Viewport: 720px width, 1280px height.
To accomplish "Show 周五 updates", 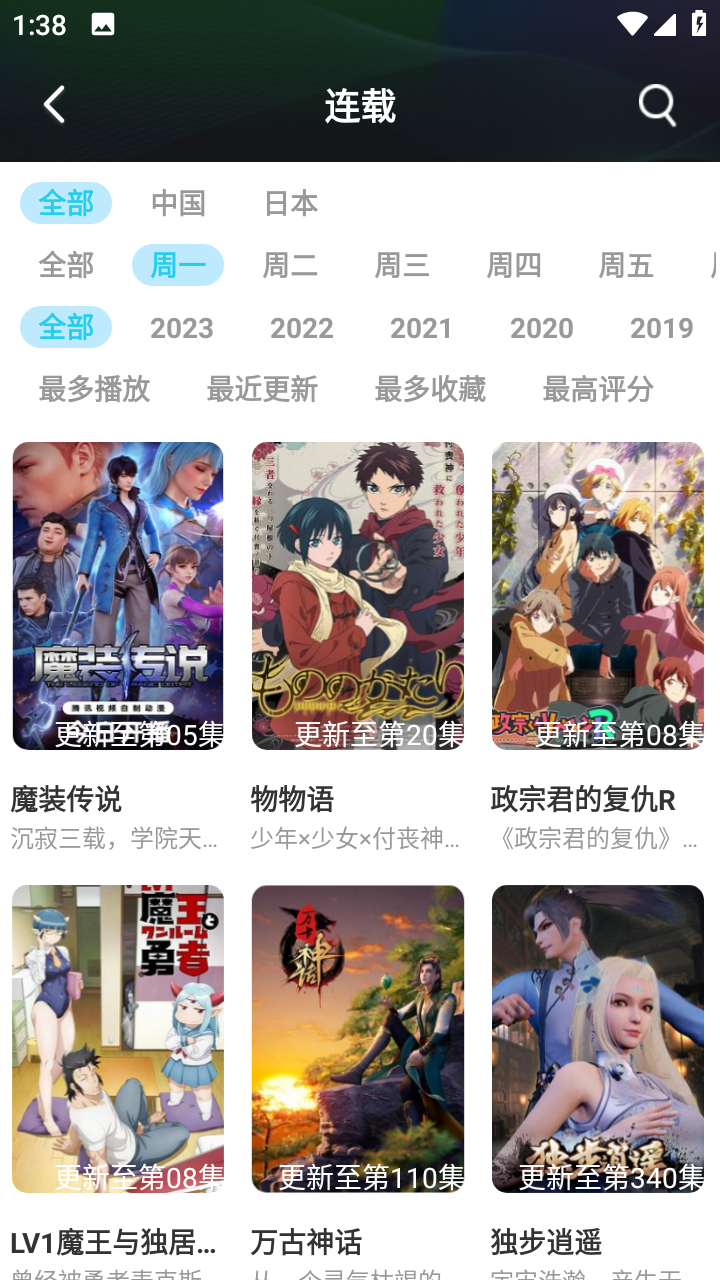I will click(x=626, y=265).
